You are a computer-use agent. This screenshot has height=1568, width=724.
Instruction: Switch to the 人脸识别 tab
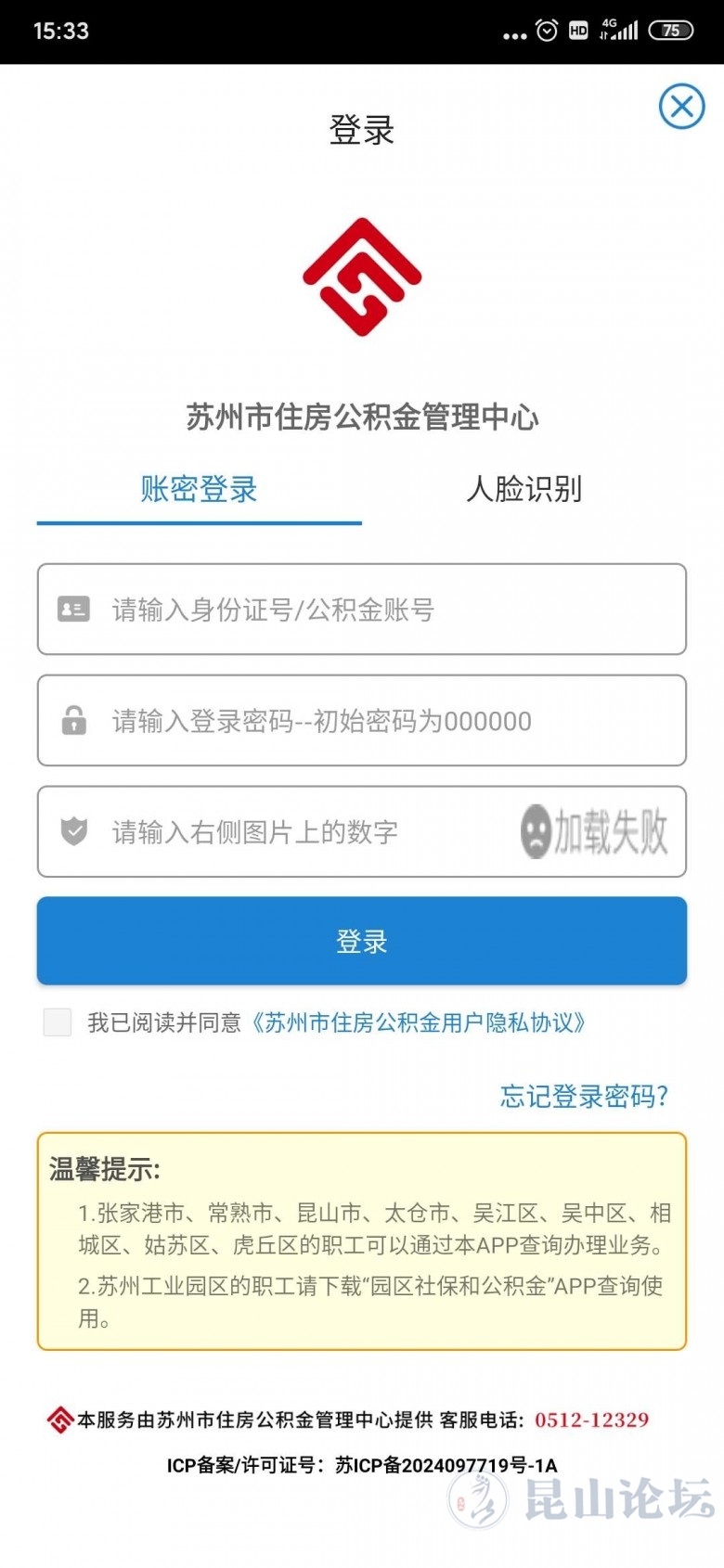click(x=524, y=489)
